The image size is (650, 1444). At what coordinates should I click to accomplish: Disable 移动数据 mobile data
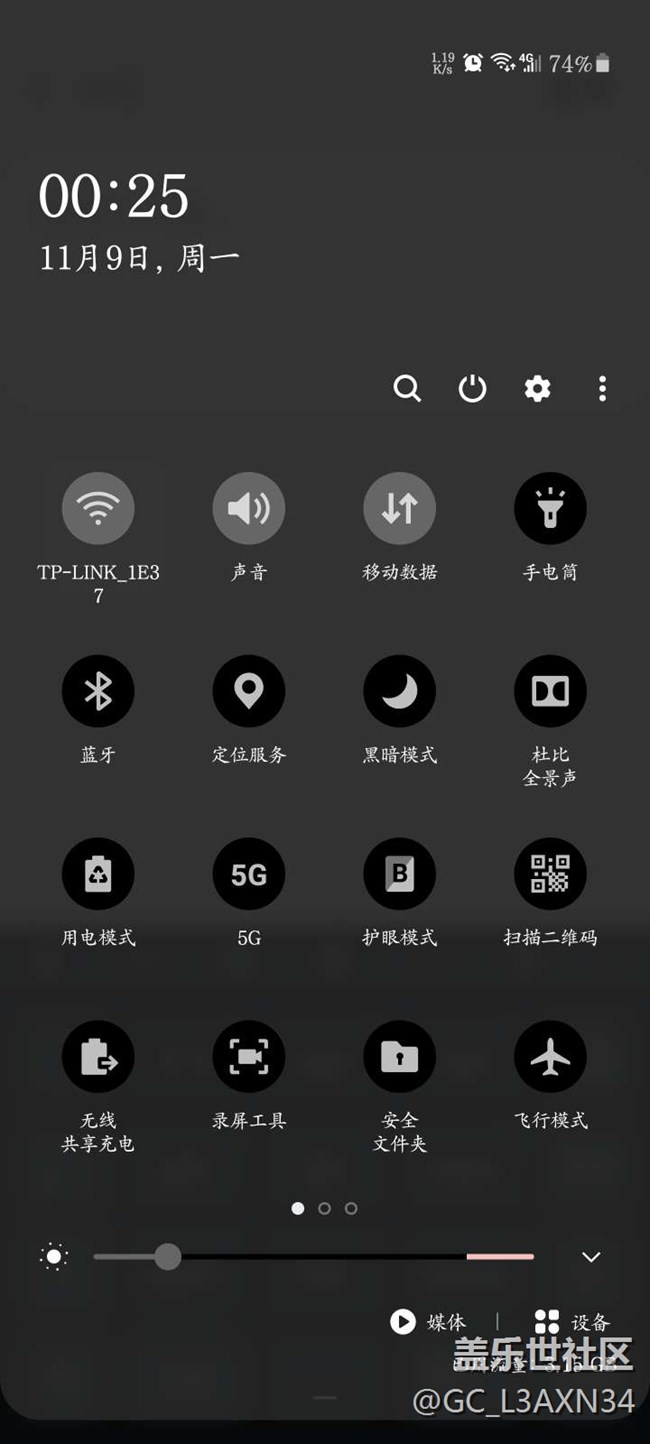tap(399, 508)
